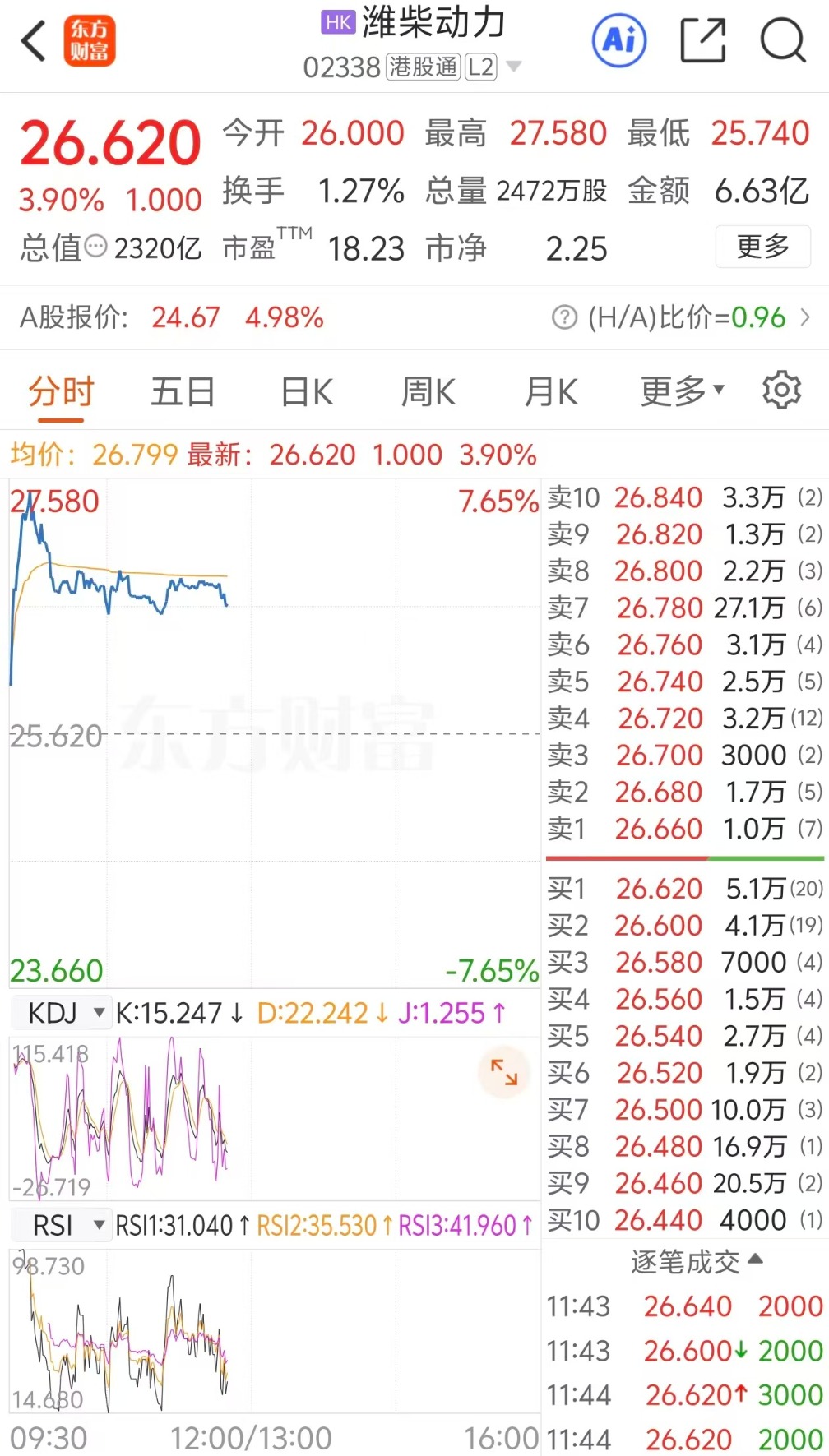Switch to the 月K chart tab
Image resolution: width=829 pixels, height=1456 pixels.
(x=551, y=392)
